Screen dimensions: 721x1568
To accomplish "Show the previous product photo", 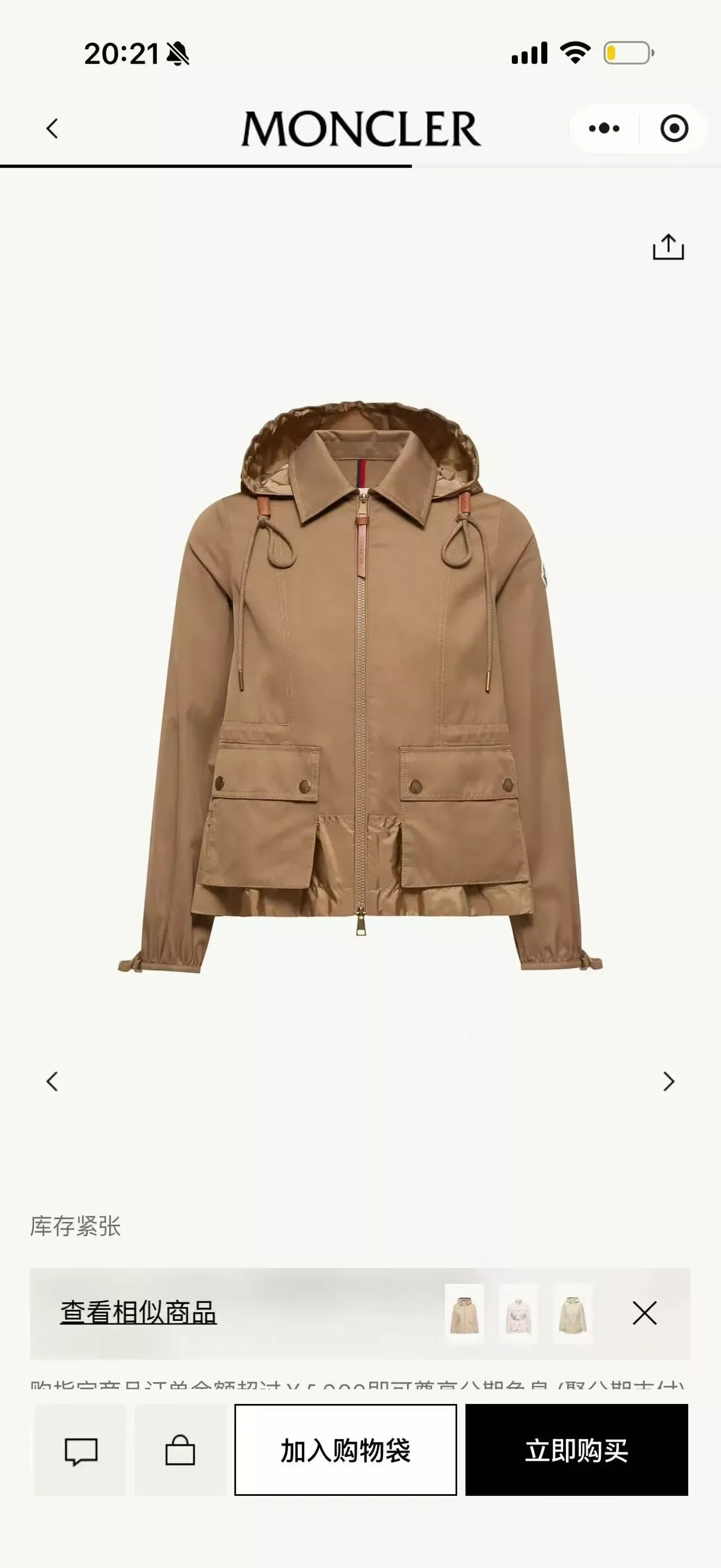I will 52,1081.
